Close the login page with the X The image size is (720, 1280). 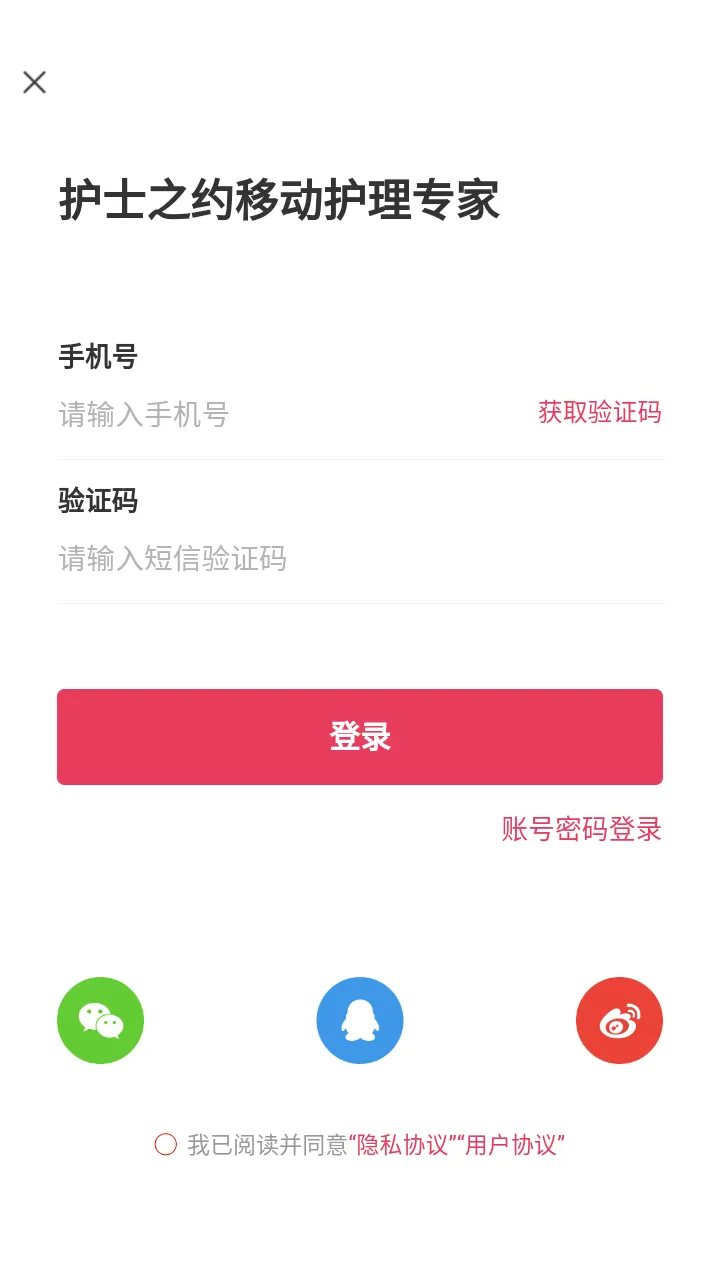click(34, 82)
